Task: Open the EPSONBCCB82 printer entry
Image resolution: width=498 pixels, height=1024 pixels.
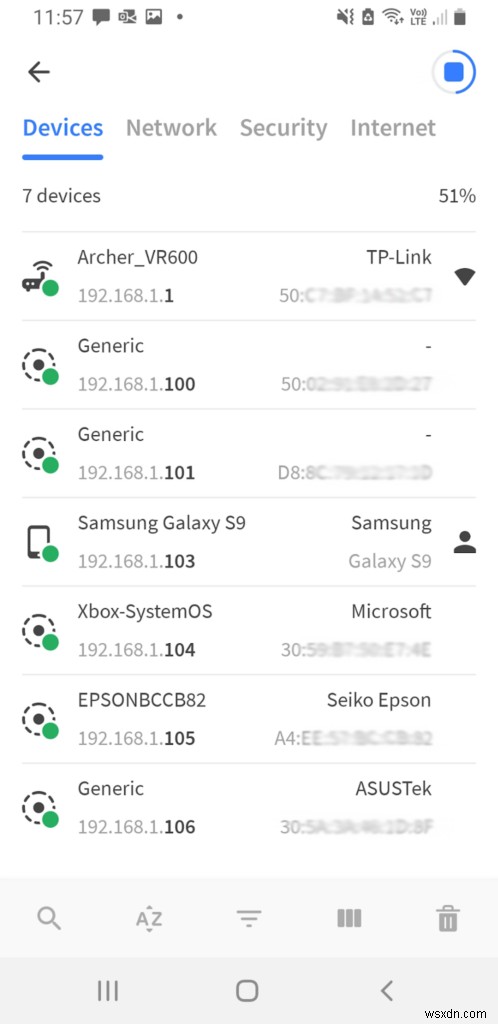Action: pos(249,720)
